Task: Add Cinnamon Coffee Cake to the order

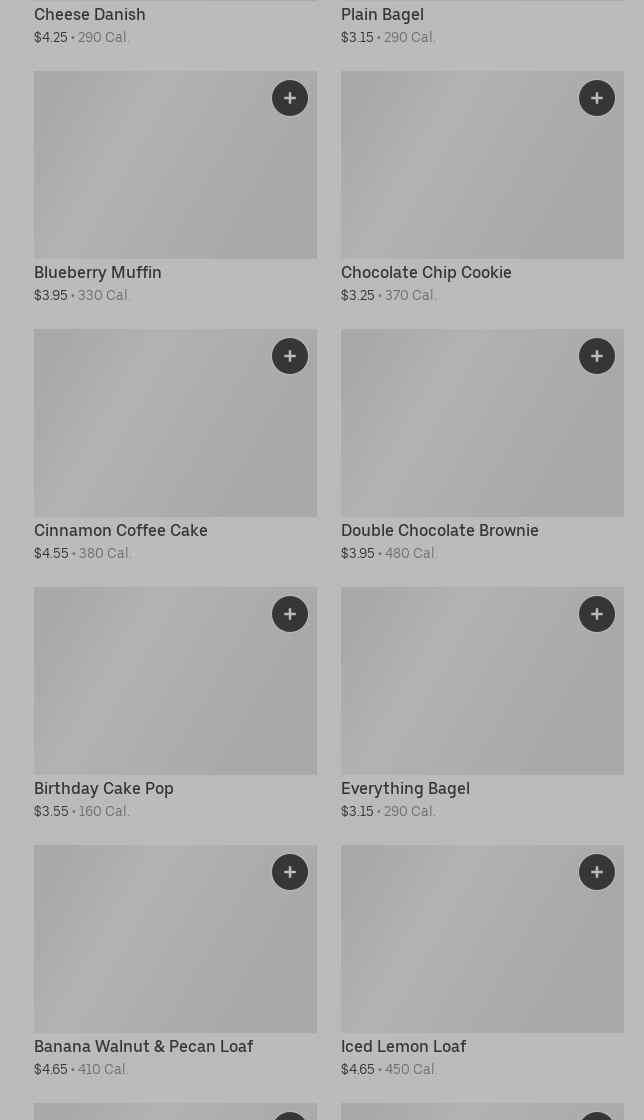Action: click(290, 356)
